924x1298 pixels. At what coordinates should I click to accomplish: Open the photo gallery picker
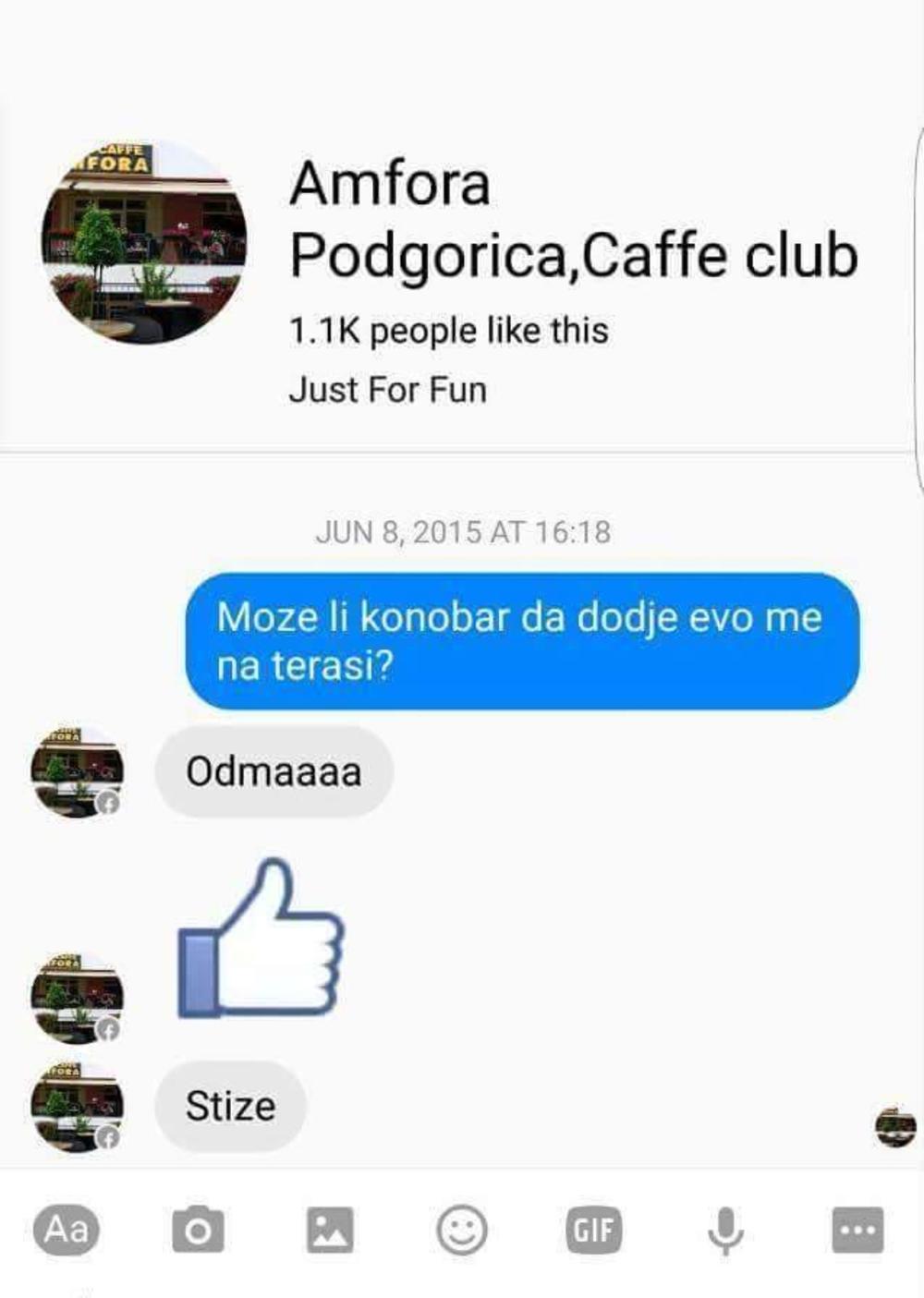[x=330, y=1230]
